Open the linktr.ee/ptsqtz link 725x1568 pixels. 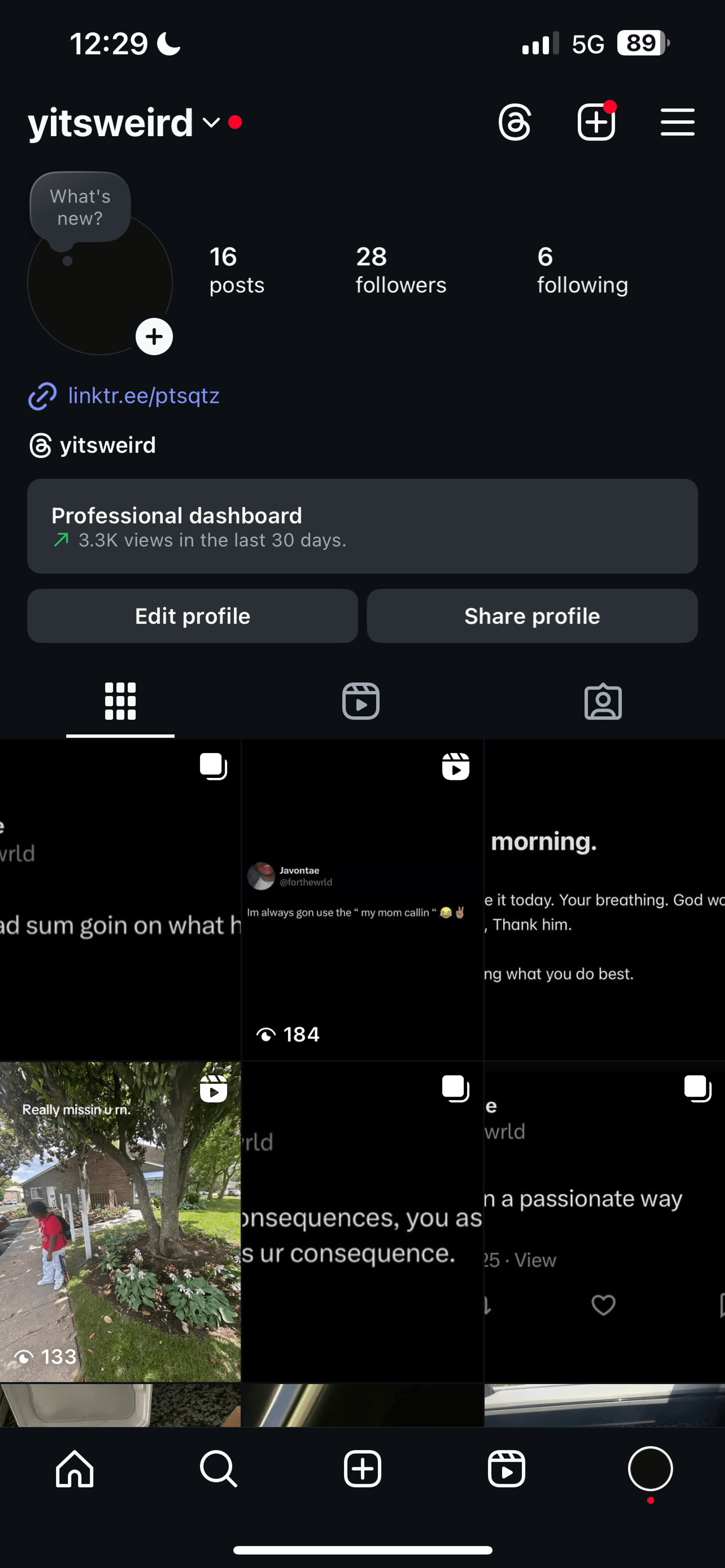coord(143,396)
